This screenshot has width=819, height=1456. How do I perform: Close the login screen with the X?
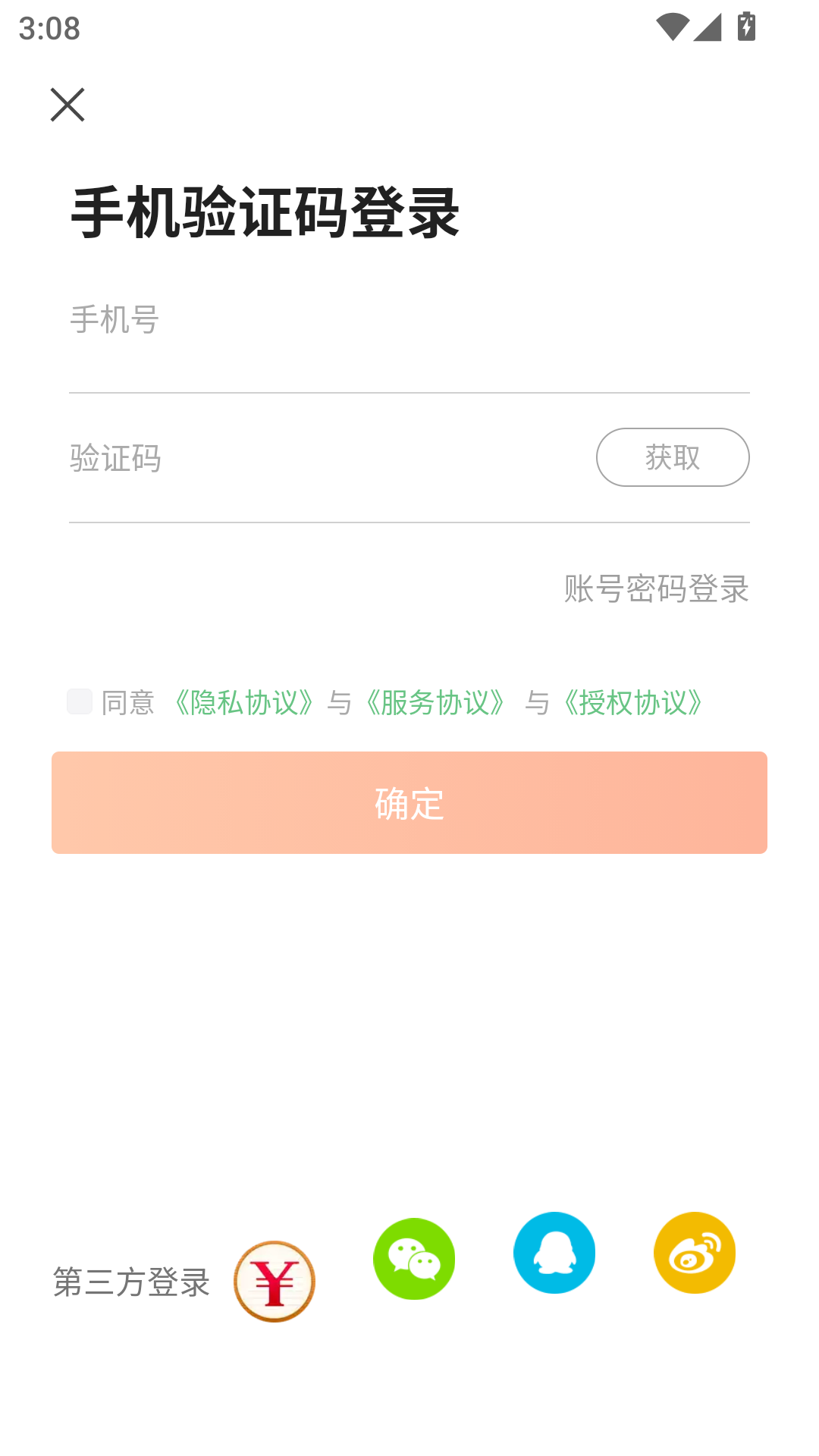tap(67, 105)
